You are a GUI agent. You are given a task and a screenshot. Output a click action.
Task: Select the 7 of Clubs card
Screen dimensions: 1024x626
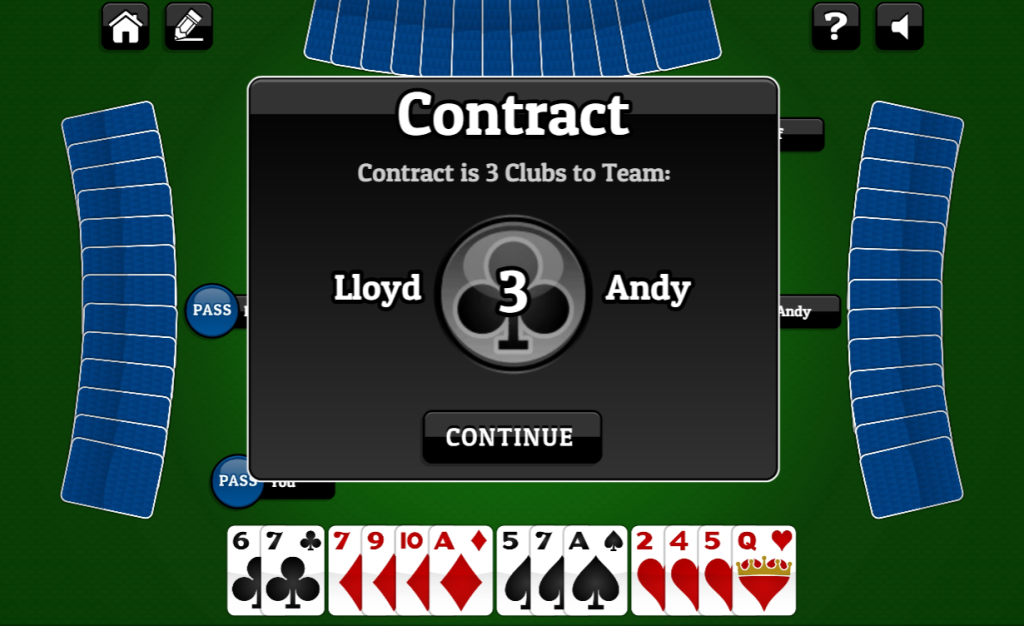pos(294,575)
